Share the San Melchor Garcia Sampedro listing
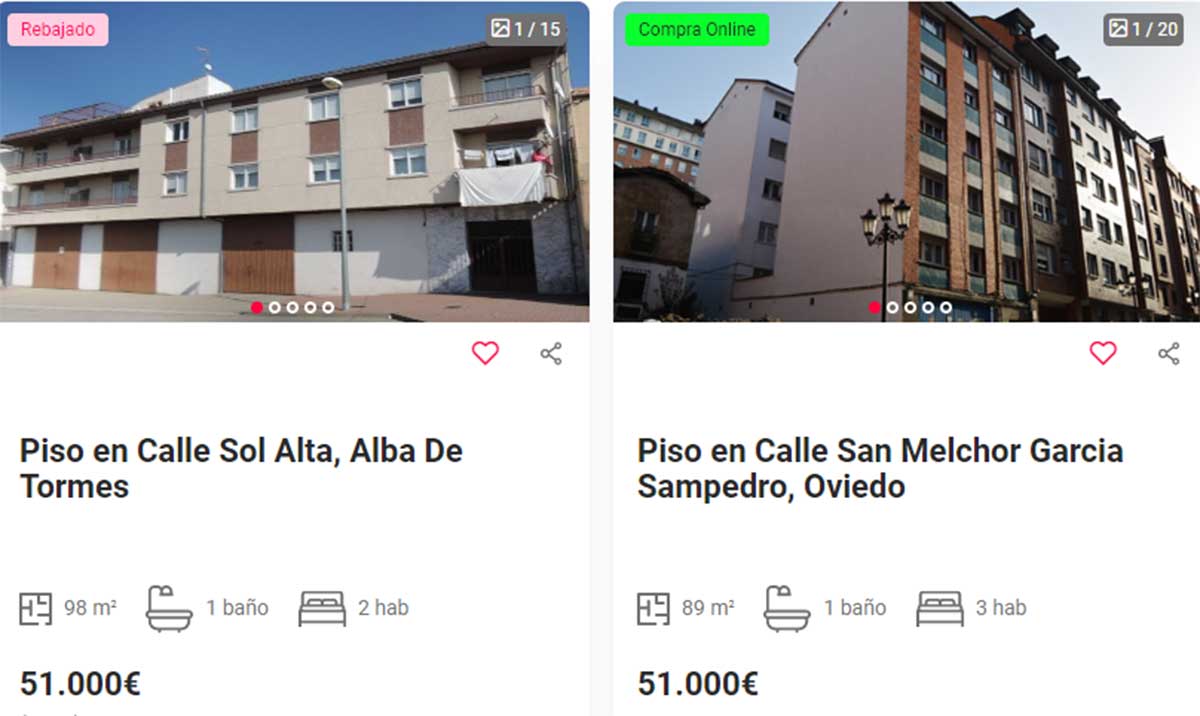The image size is (1200, 716). pyautogui.click(x=1169, y=353)
